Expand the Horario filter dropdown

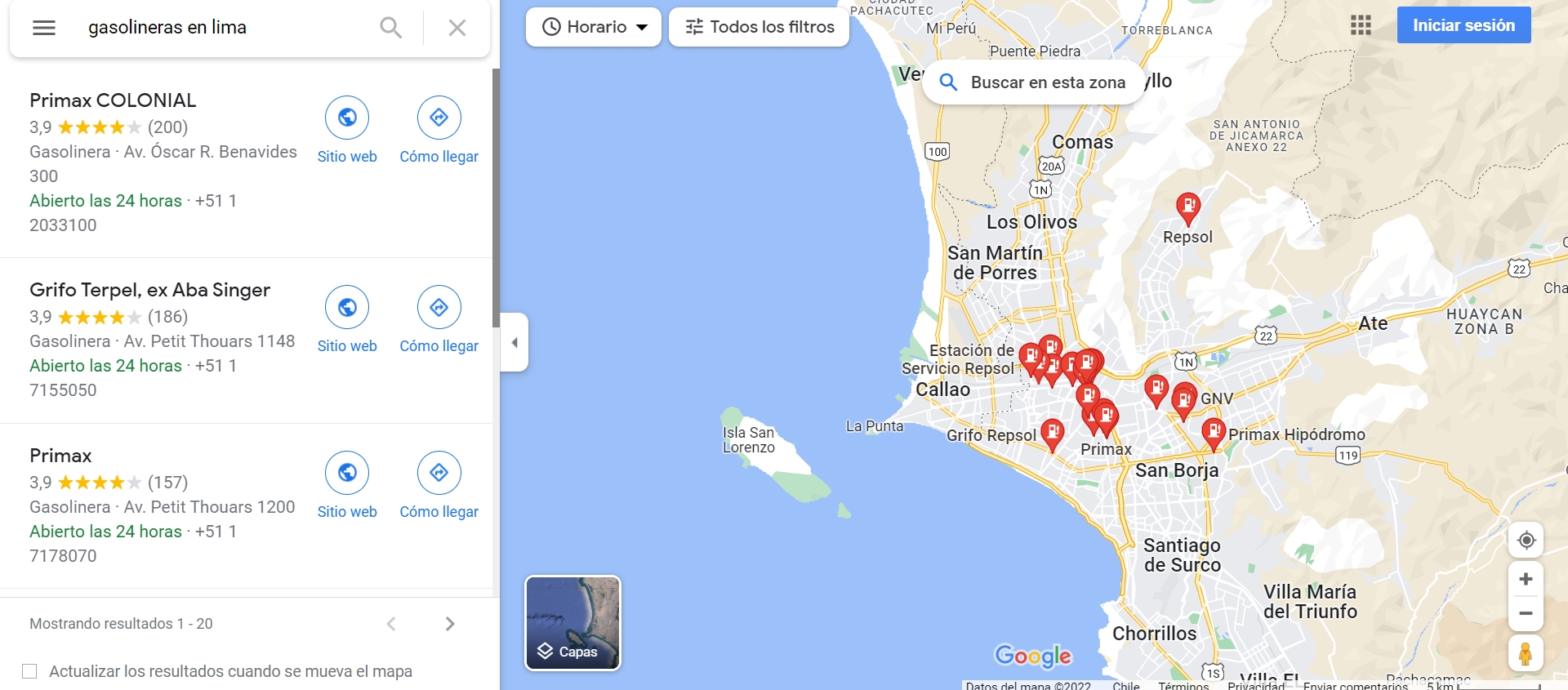pos(594,27)
